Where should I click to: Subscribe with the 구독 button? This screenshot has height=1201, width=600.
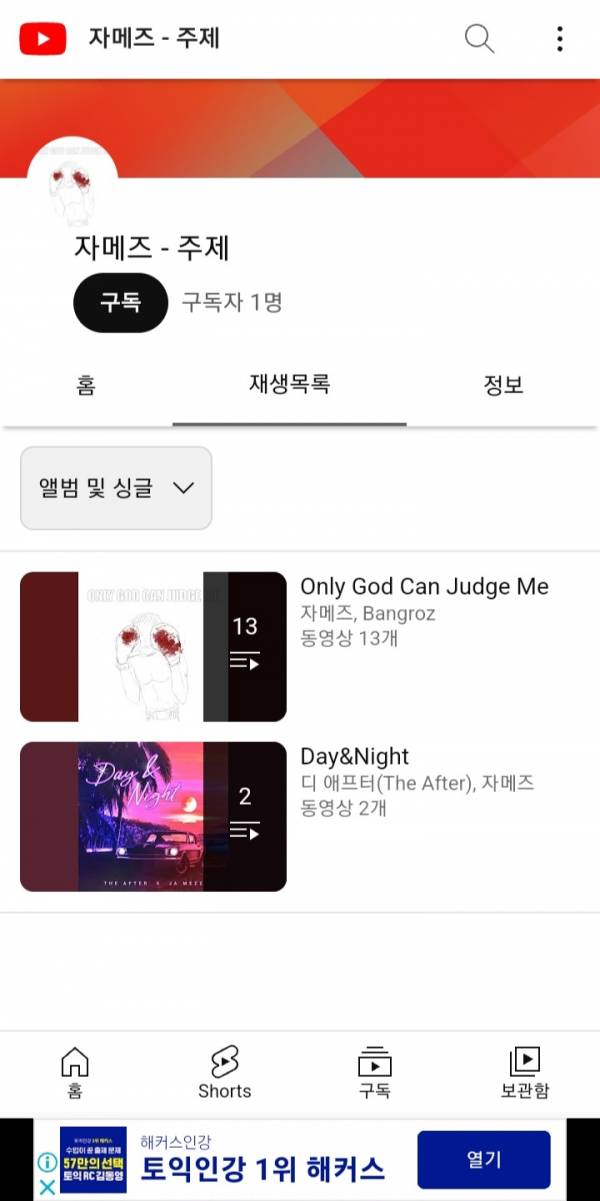[x=120, y=302]
